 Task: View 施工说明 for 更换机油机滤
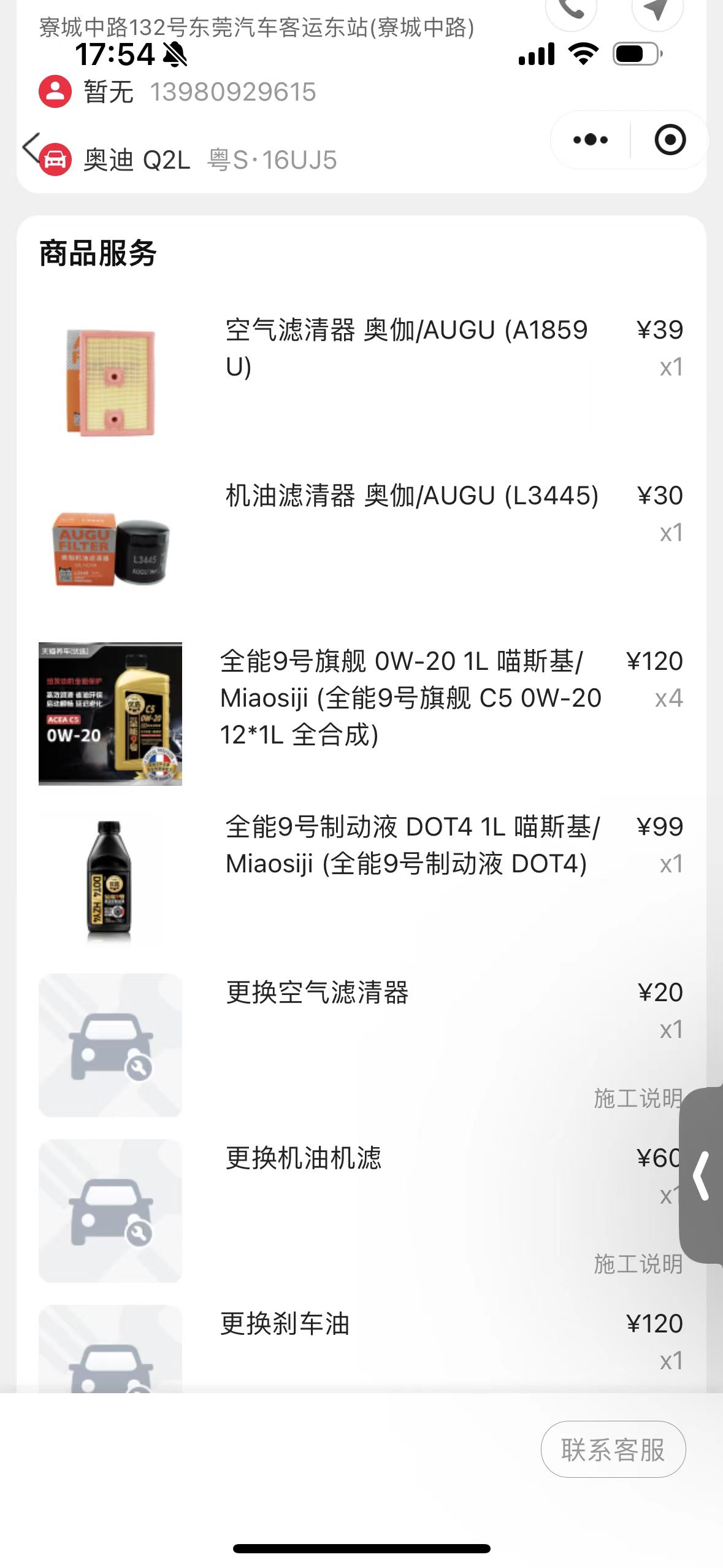637,1264
